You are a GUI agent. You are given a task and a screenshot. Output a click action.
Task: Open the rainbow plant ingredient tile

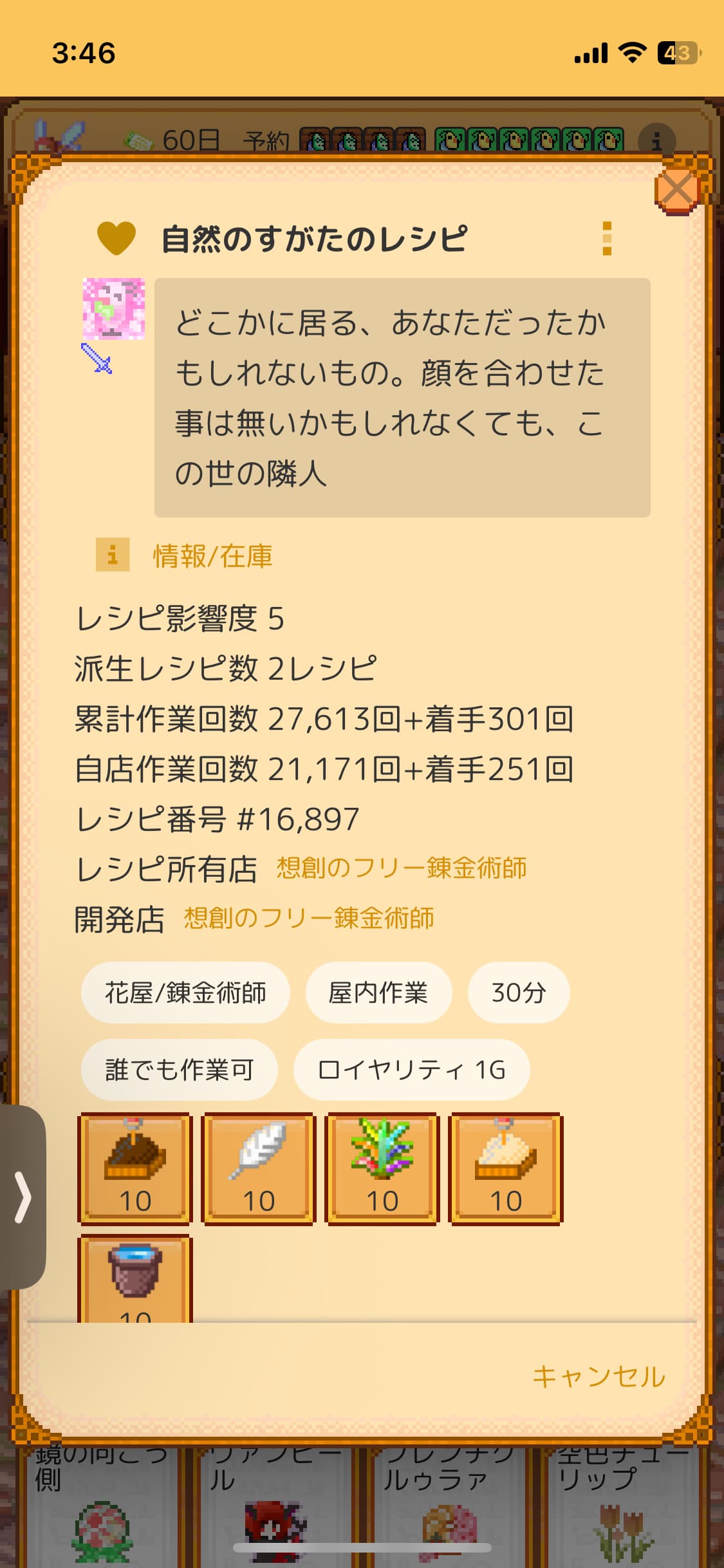pyautogui.click(x=382, y=1168)
